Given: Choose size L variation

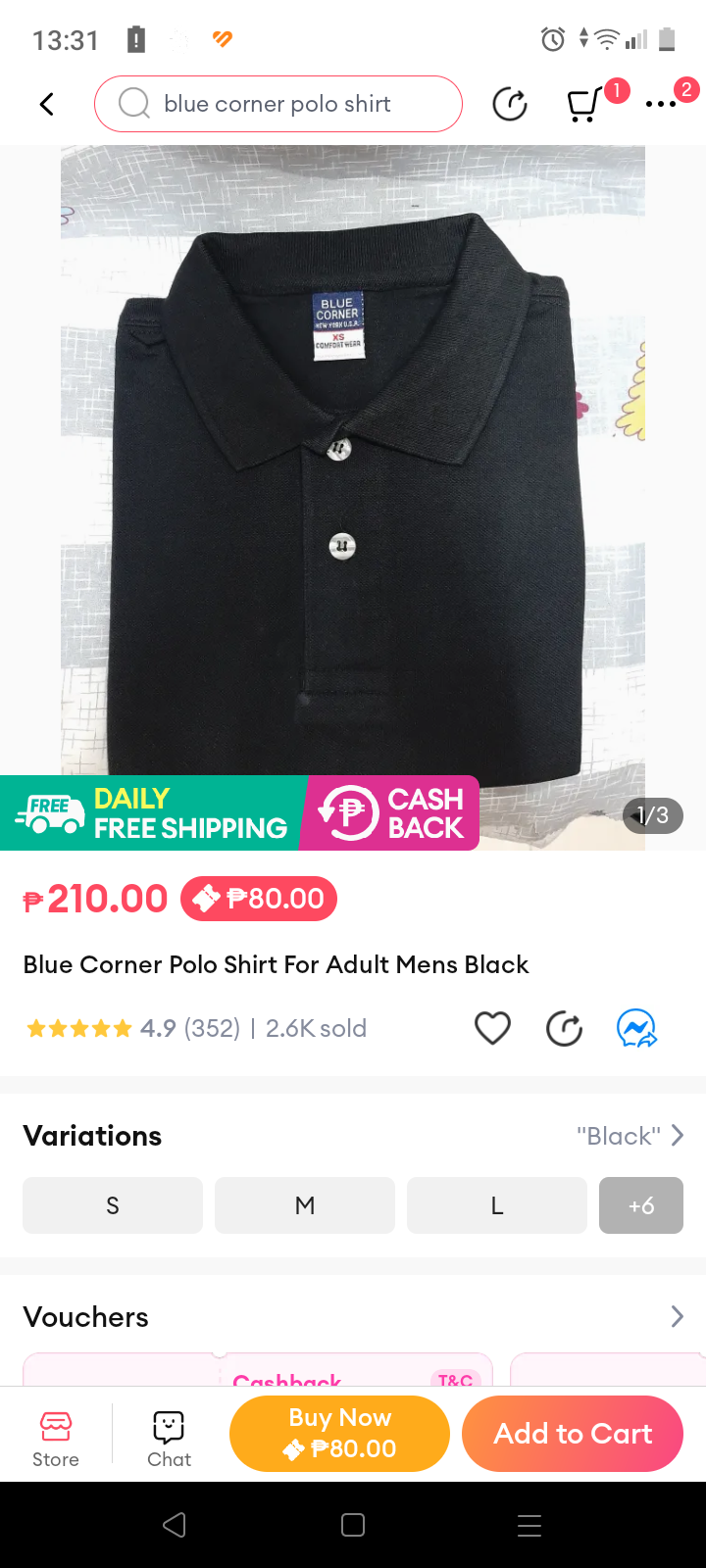Looking at the screenshot, I should click(x=496, y=1205).
